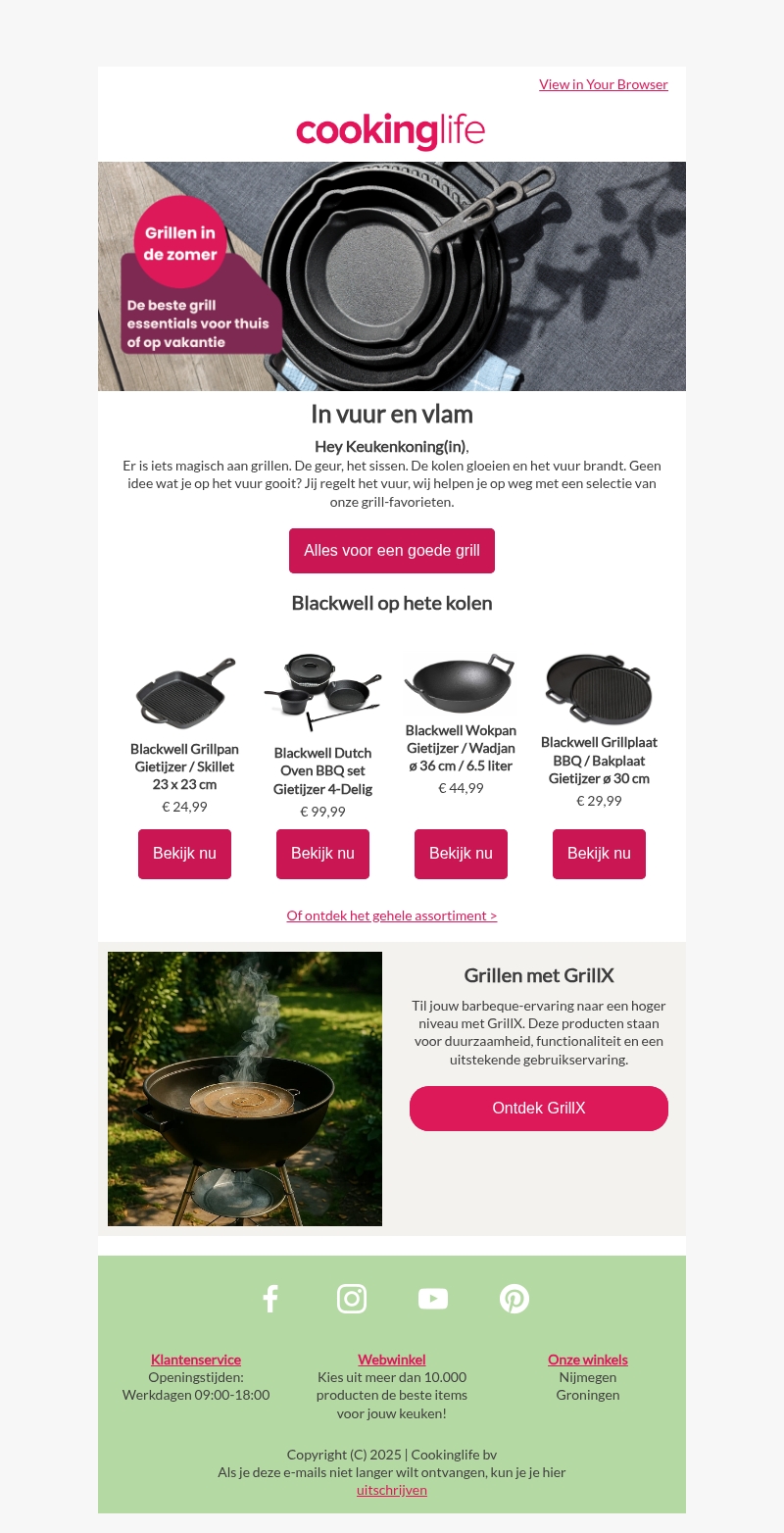This screenshot has height=1533, width=784.
Task: Open the Onze winkels link
Action: pyautogui.click(x=588, y=1360)
